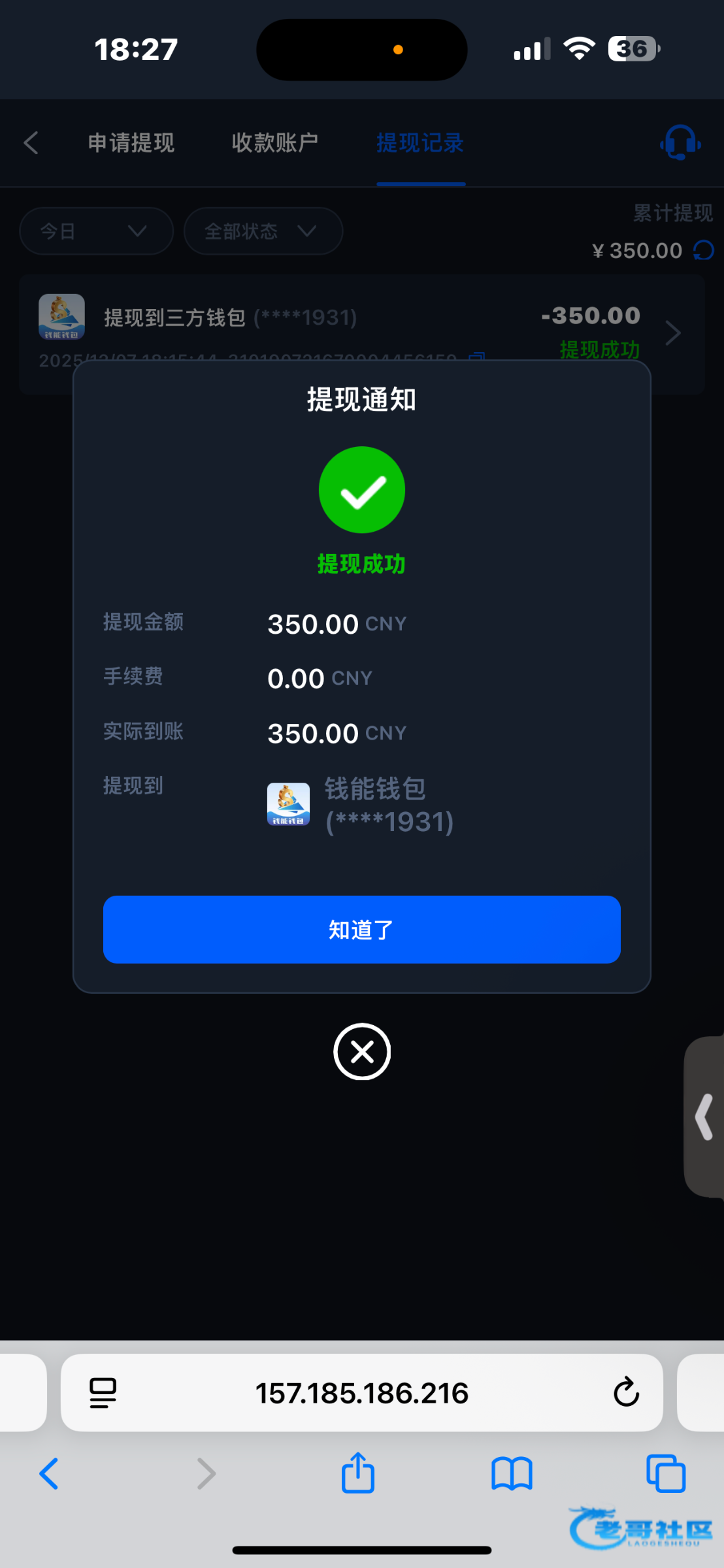Expand the side floating arrow handle
The width and height of the screenshot is (724, 1568).
[704, 1117]
